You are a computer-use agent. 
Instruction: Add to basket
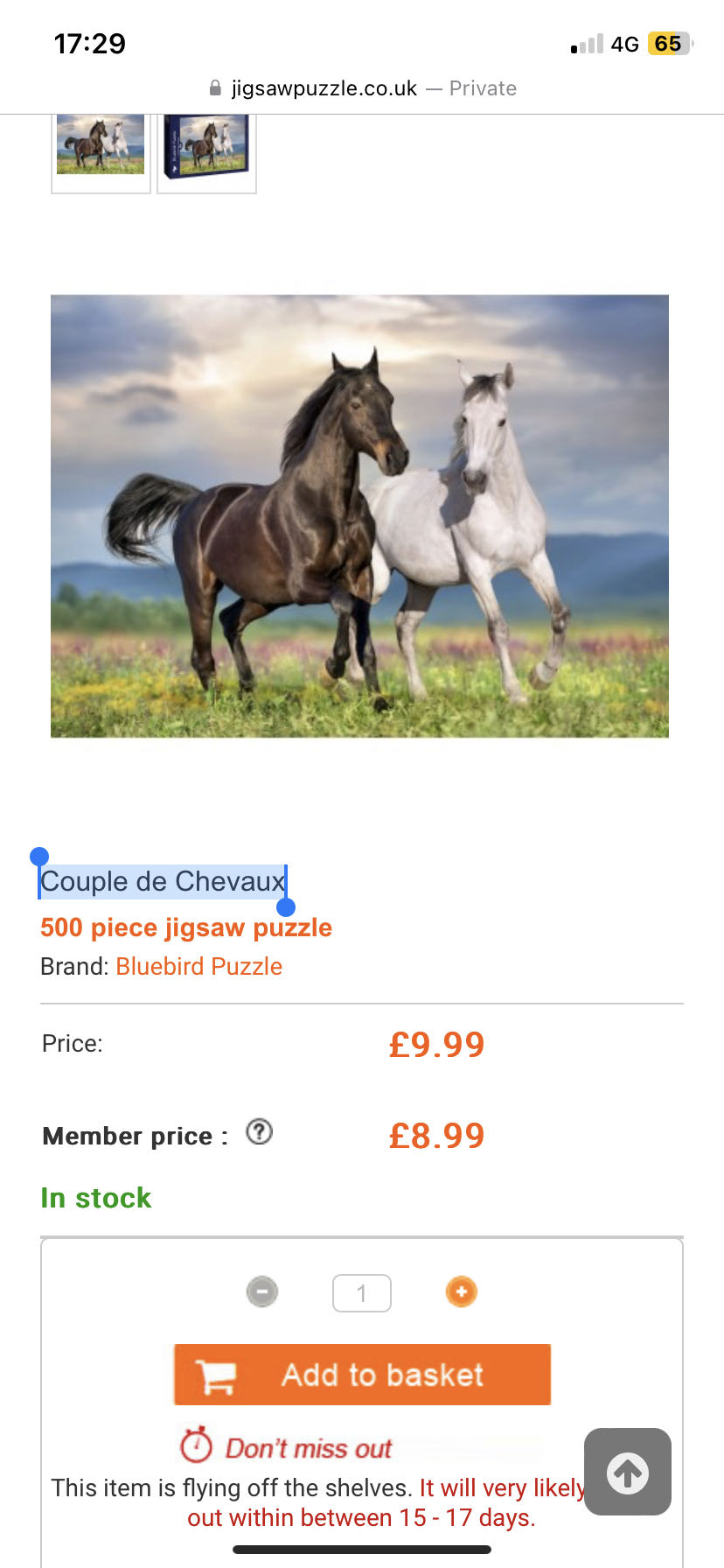click(x=362, y=1375)
